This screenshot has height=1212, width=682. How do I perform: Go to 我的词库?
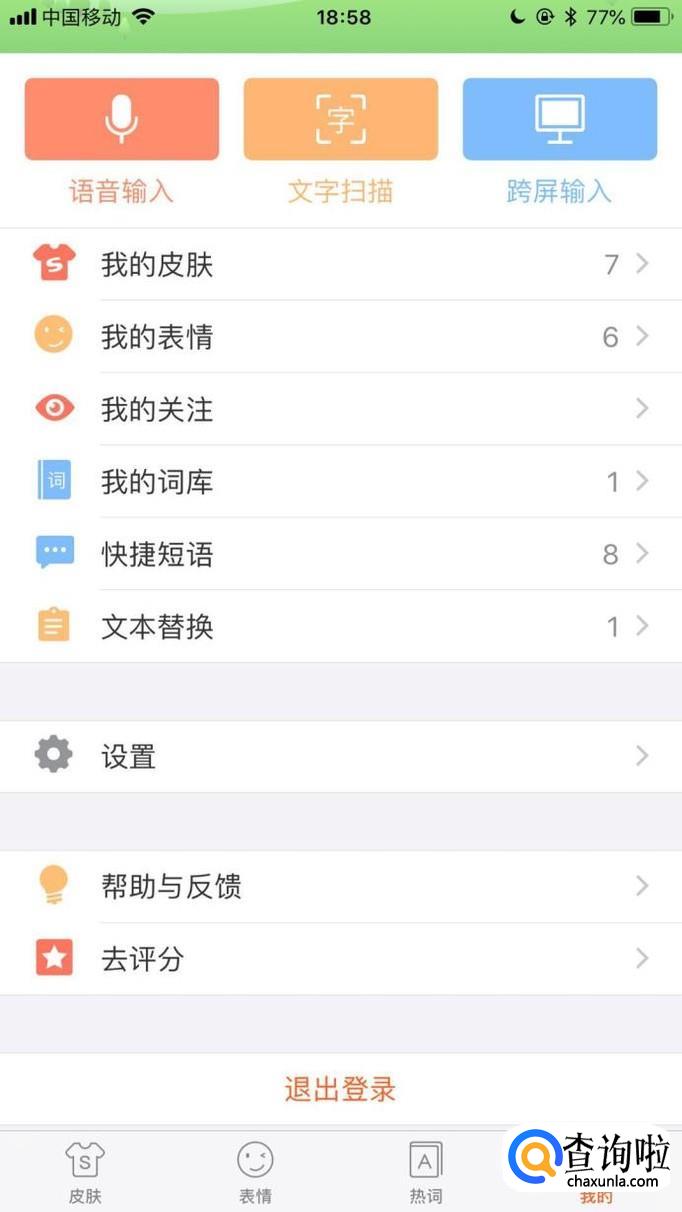pos(340,482)
